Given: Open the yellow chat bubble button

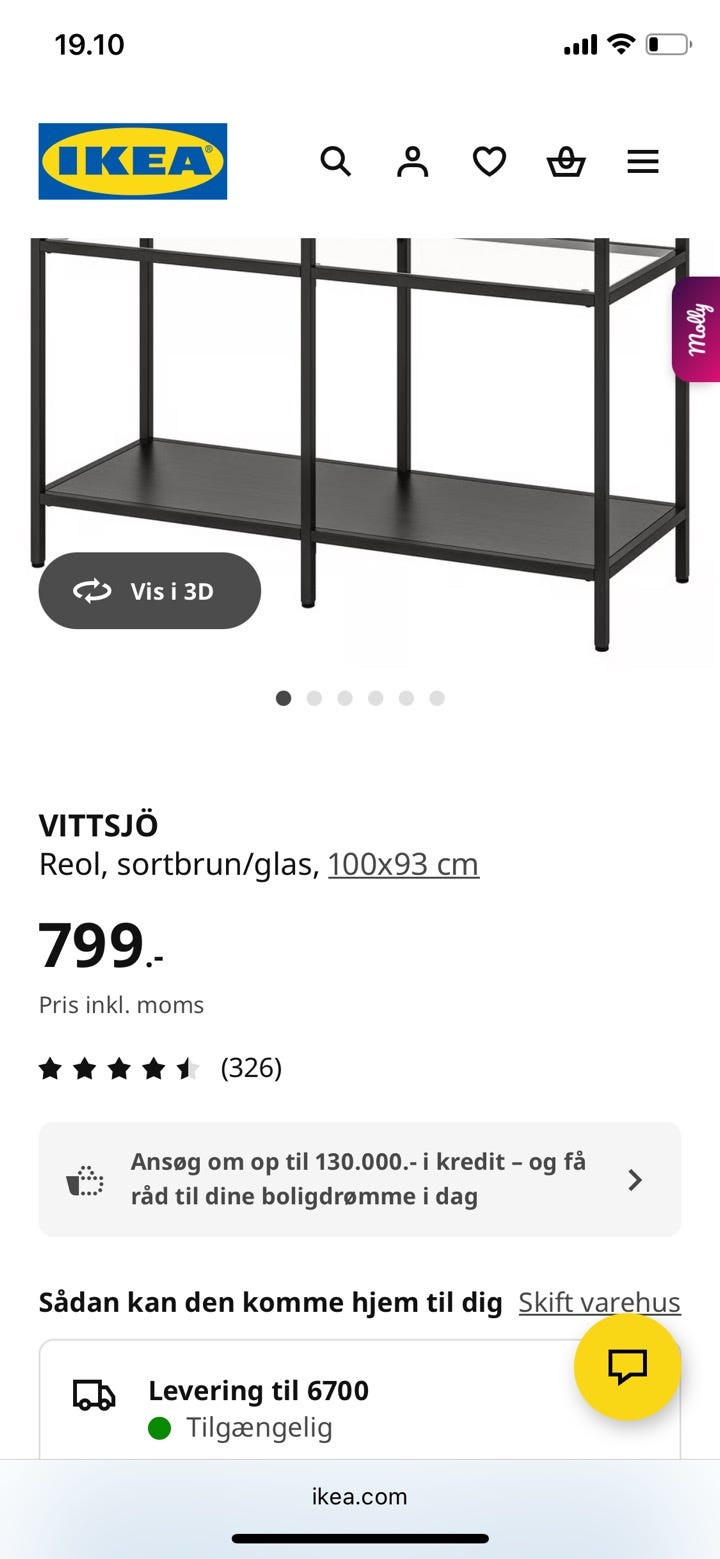Looking at the screenshot, I should pyautogui.click(x=628, y=1366).
